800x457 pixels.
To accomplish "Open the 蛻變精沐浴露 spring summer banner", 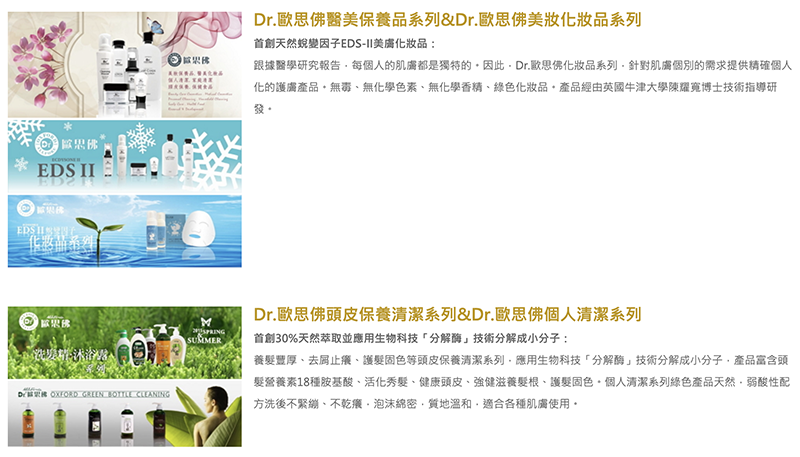I will (x=125, y=342).
